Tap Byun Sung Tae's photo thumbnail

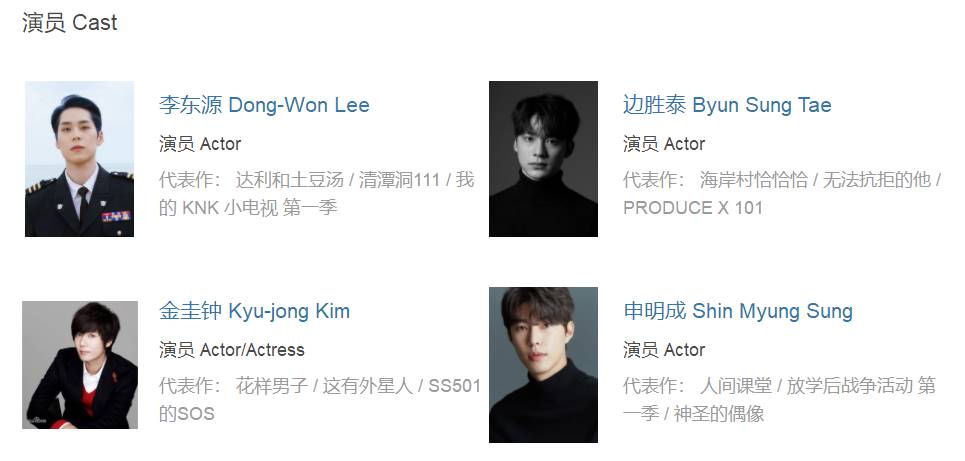(543, 159)
